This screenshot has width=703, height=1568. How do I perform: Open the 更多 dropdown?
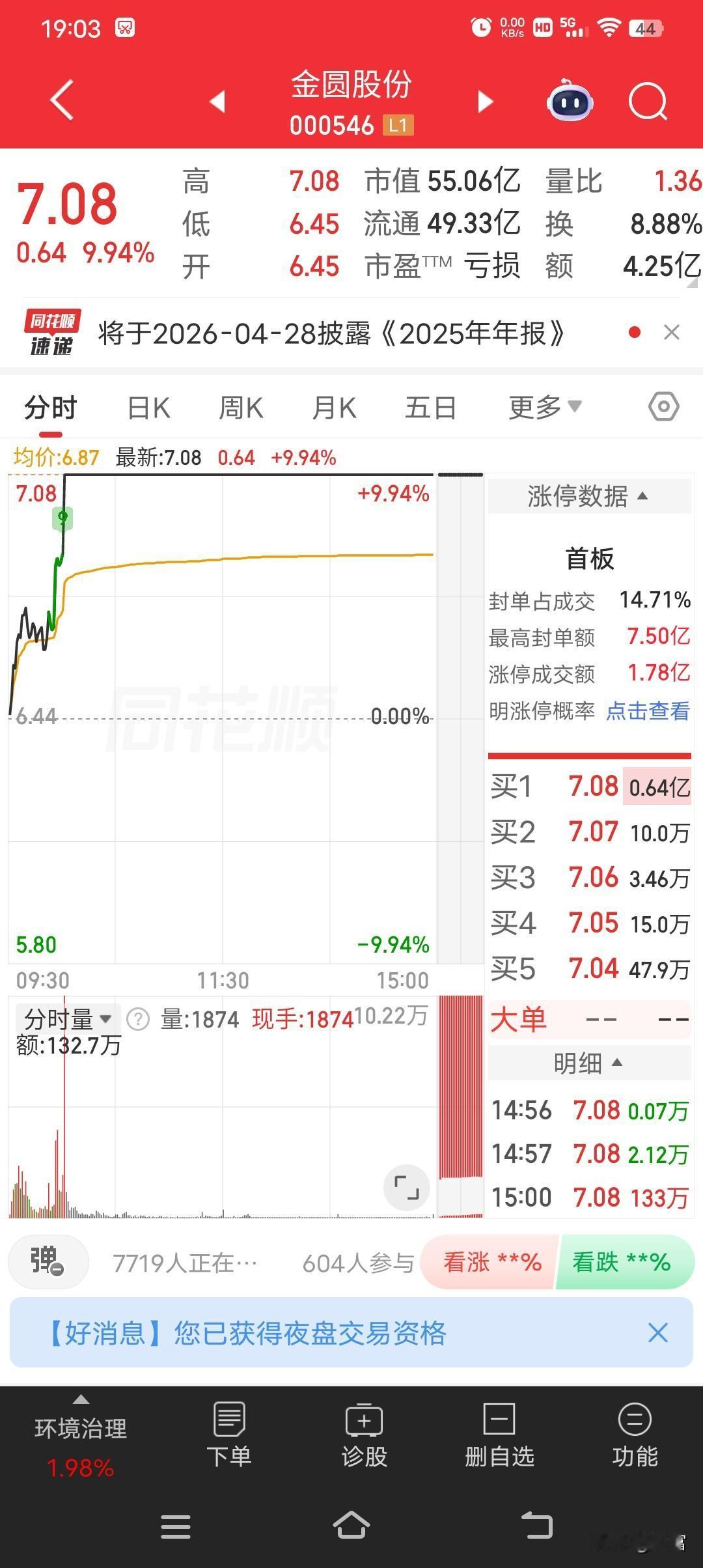[x=544, y=406]
